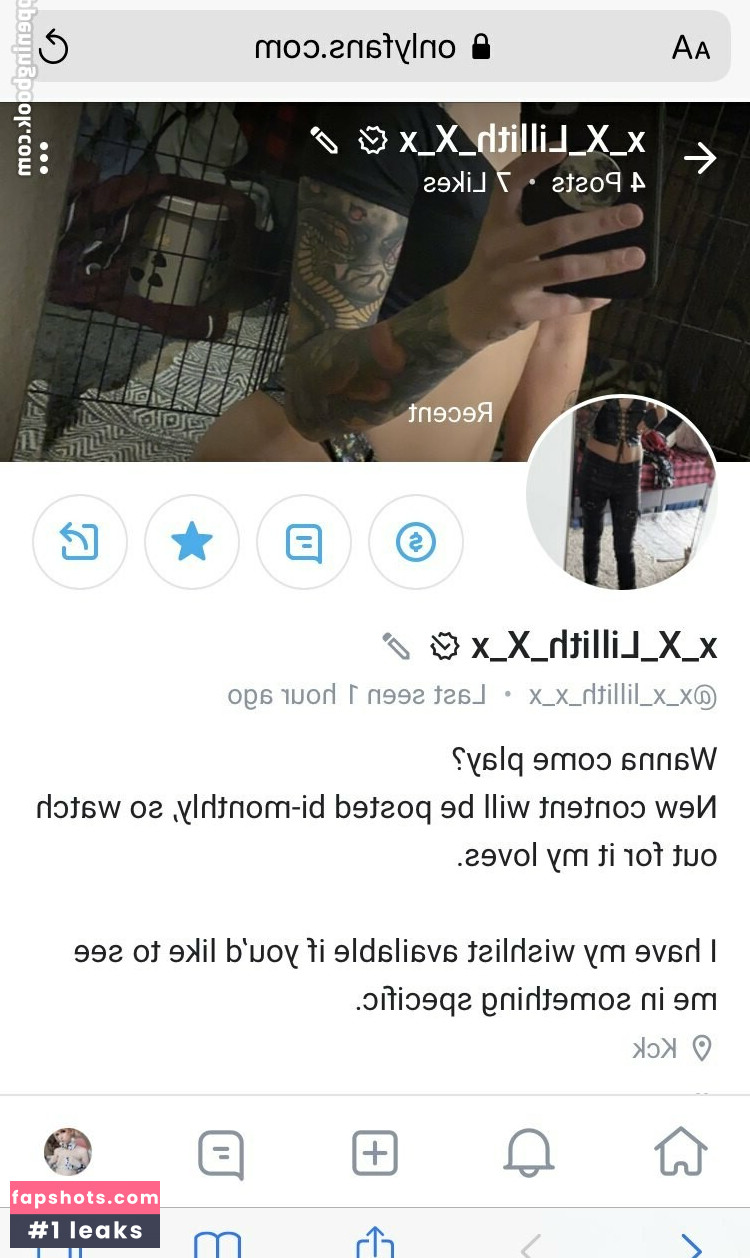
Task: Reload the page in Safari
Action: point(54,47)
